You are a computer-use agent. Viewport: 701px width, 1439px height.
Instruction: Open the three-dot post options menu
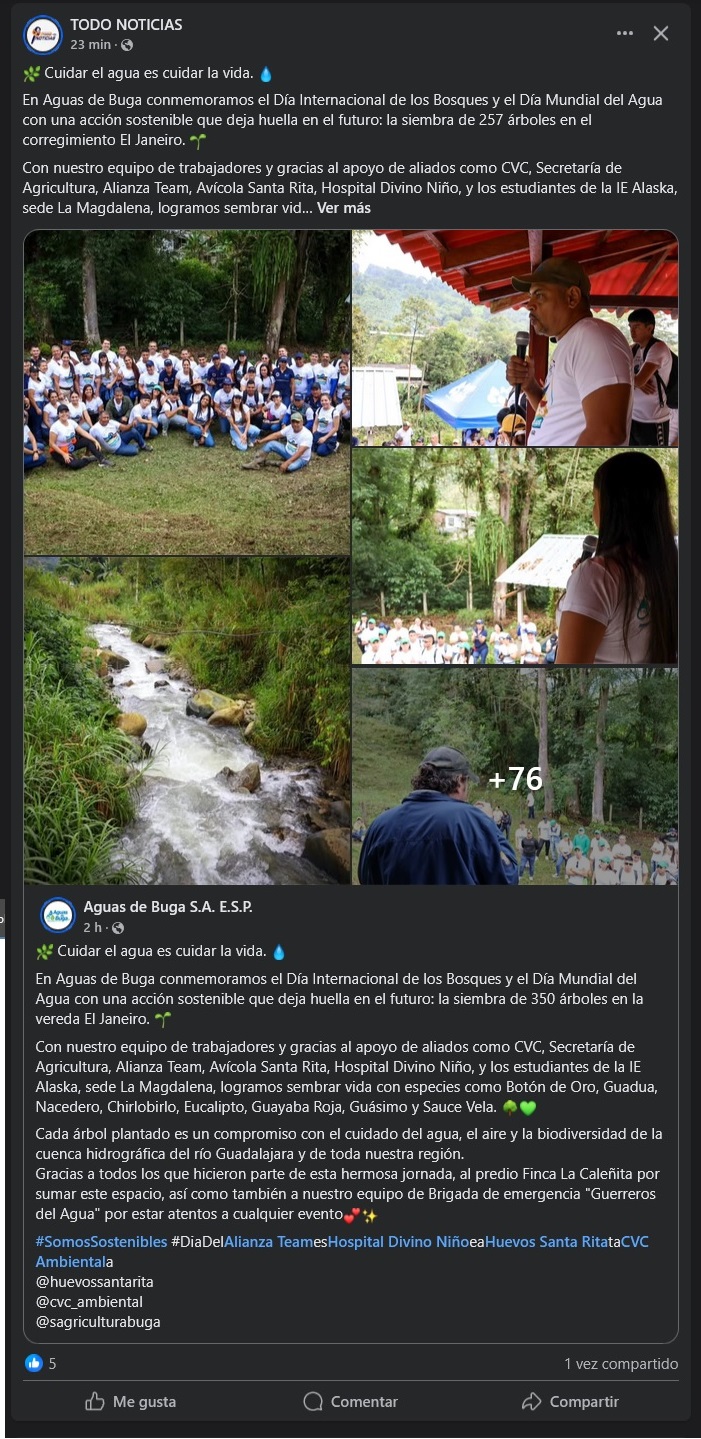(x=625, y=33)
